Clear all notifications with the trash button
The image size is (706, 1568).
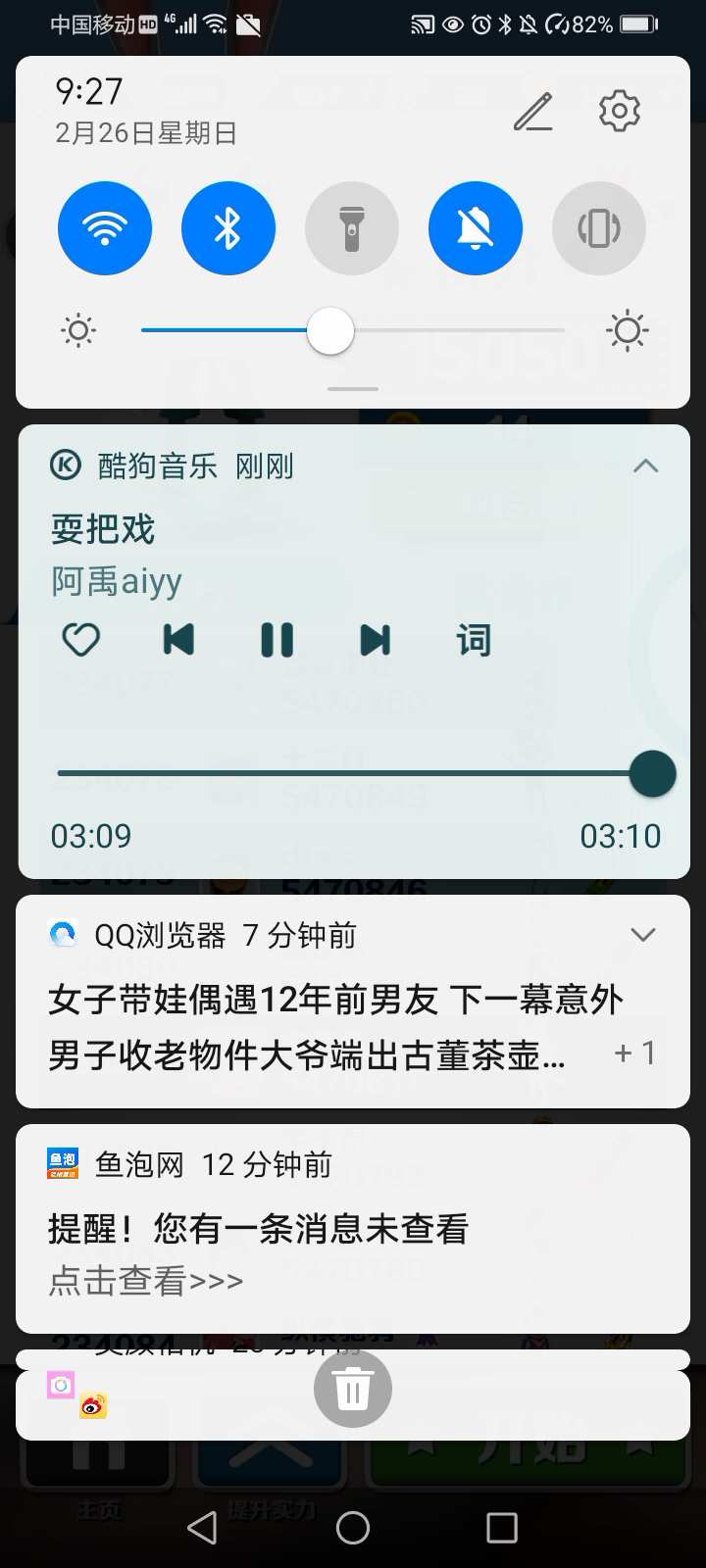(353, 1389)
